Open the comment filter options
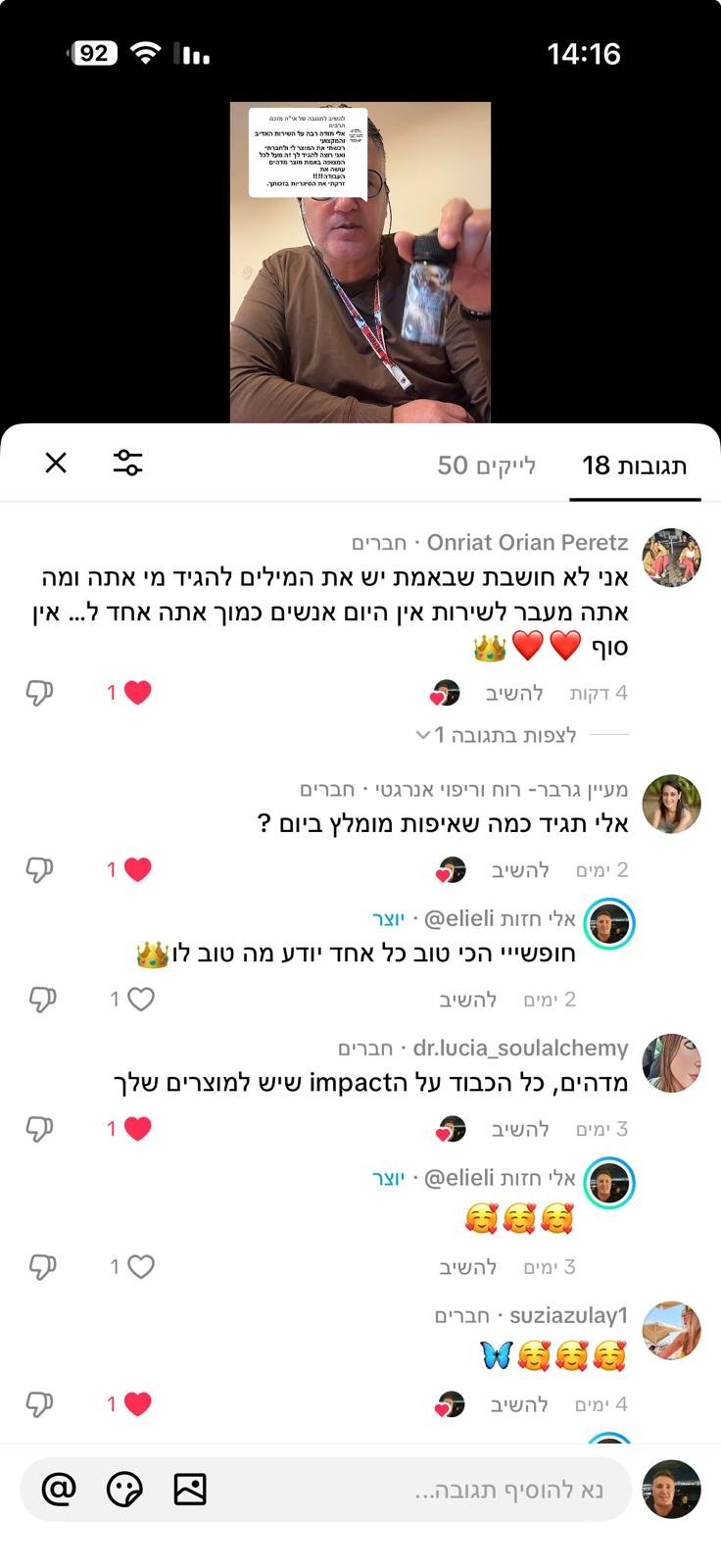 pyautogui.click(x=127, y=463)
